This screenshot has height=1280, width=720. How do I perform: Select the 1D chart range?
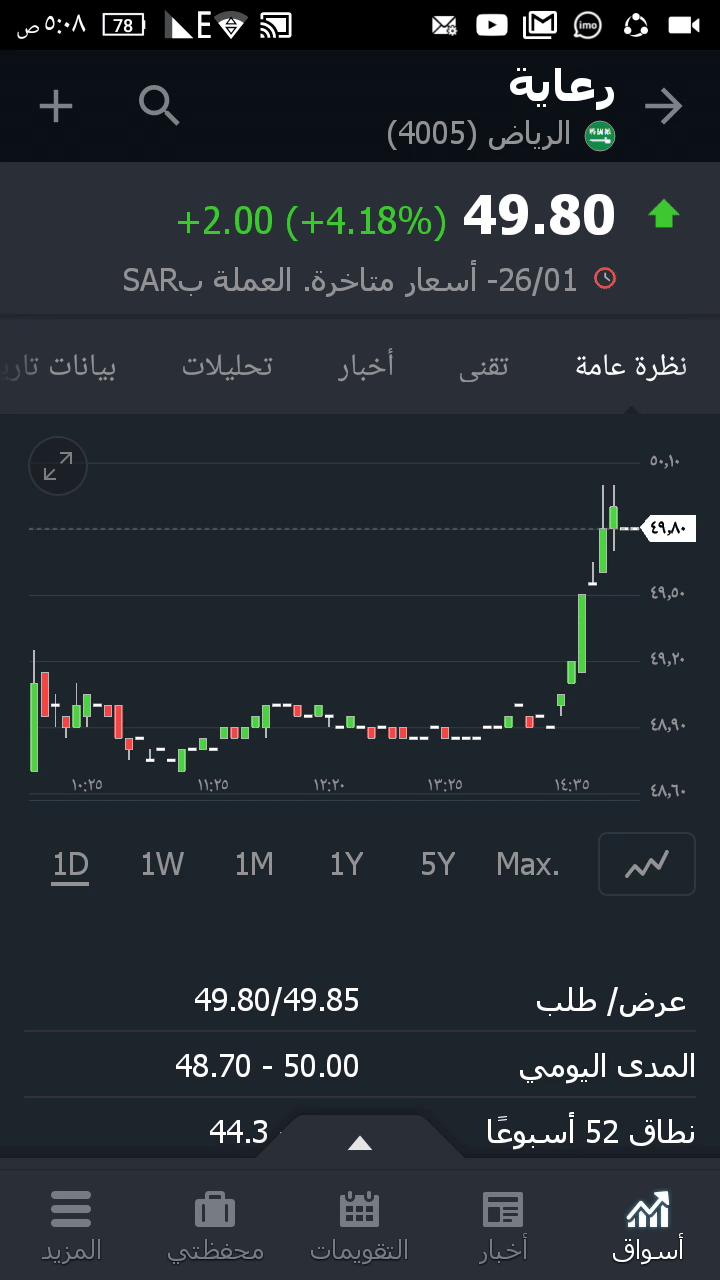coord(71,864)
